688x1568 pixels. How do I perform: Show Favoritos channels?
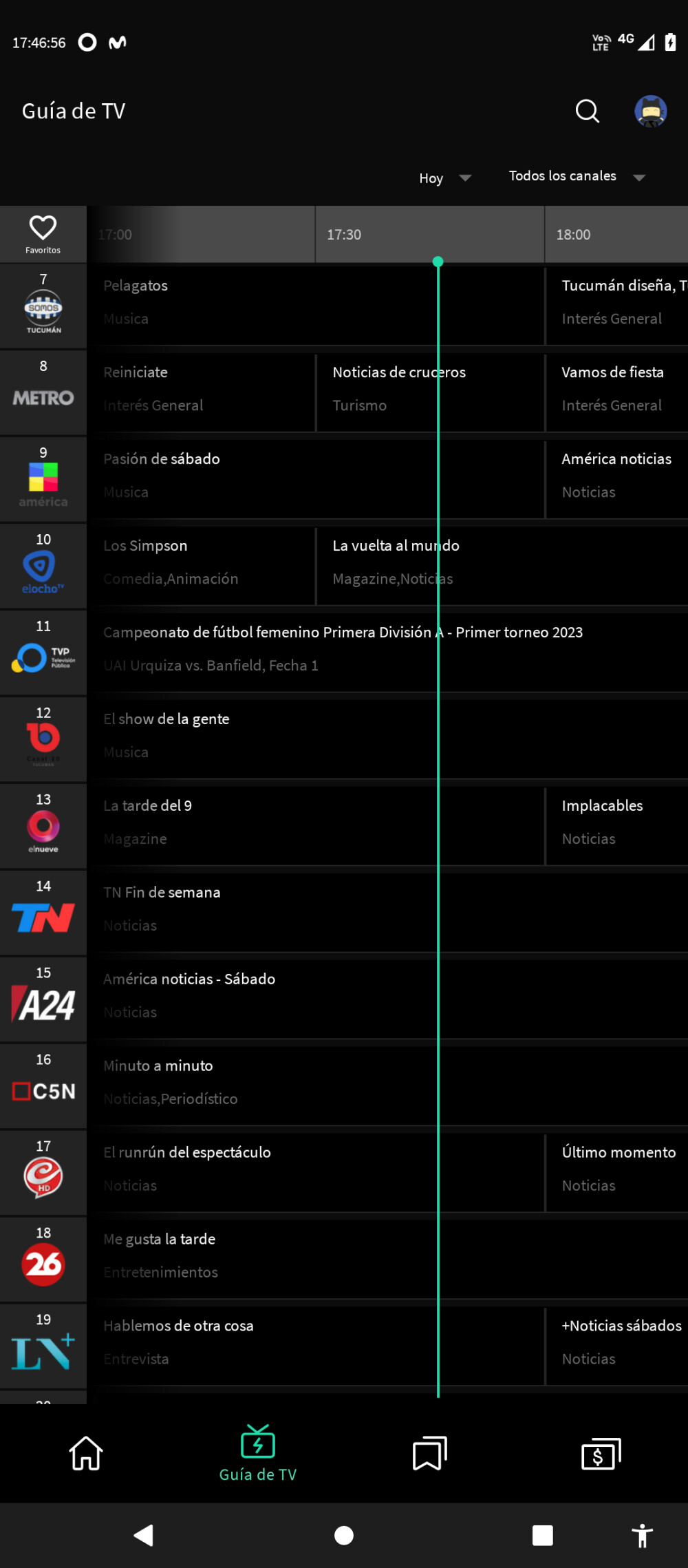(43, 234)
